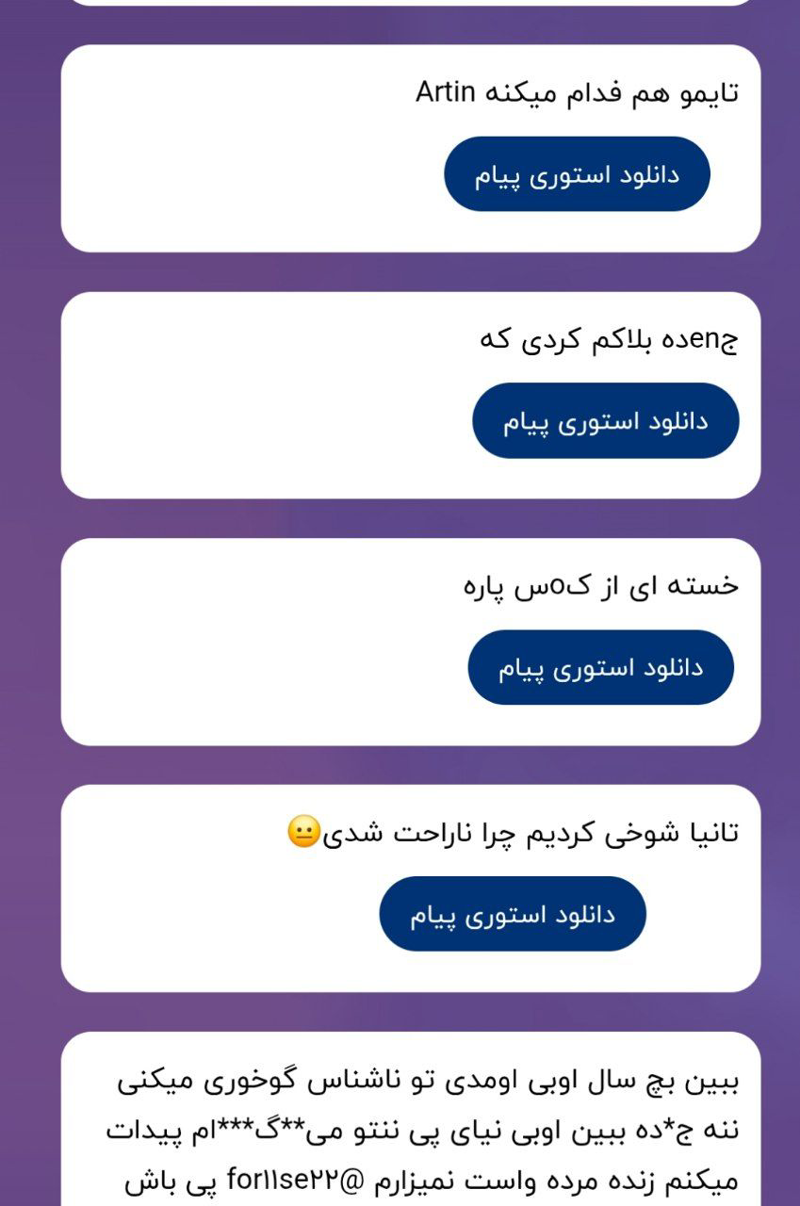Download story for the 'بلاکم کردی که' message

pyautogui.click(x=605, y=421)
